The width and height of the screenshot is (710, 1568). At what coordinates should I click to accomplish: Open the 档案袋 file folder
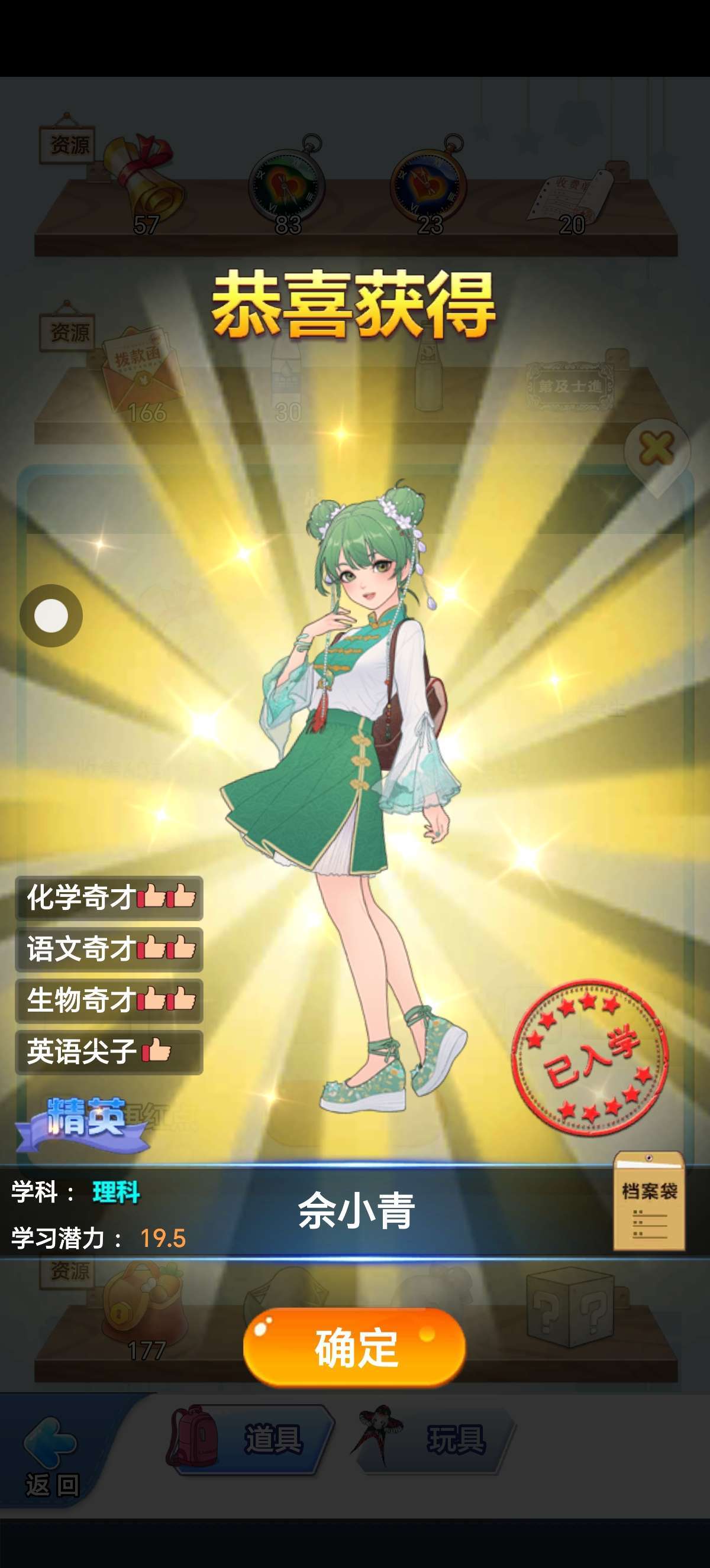pos(648,1202)
